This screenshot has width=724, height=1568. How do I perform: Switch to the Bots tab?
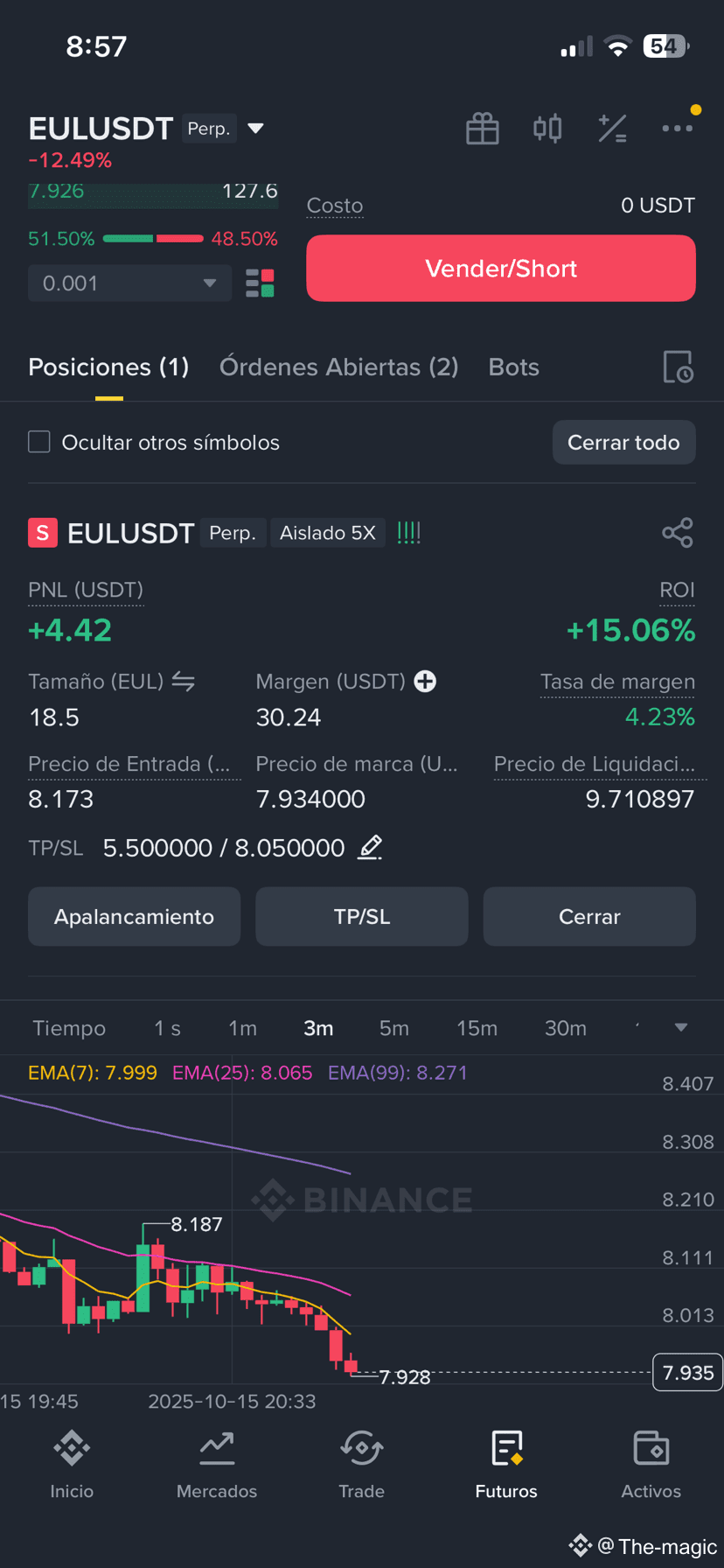514,367
